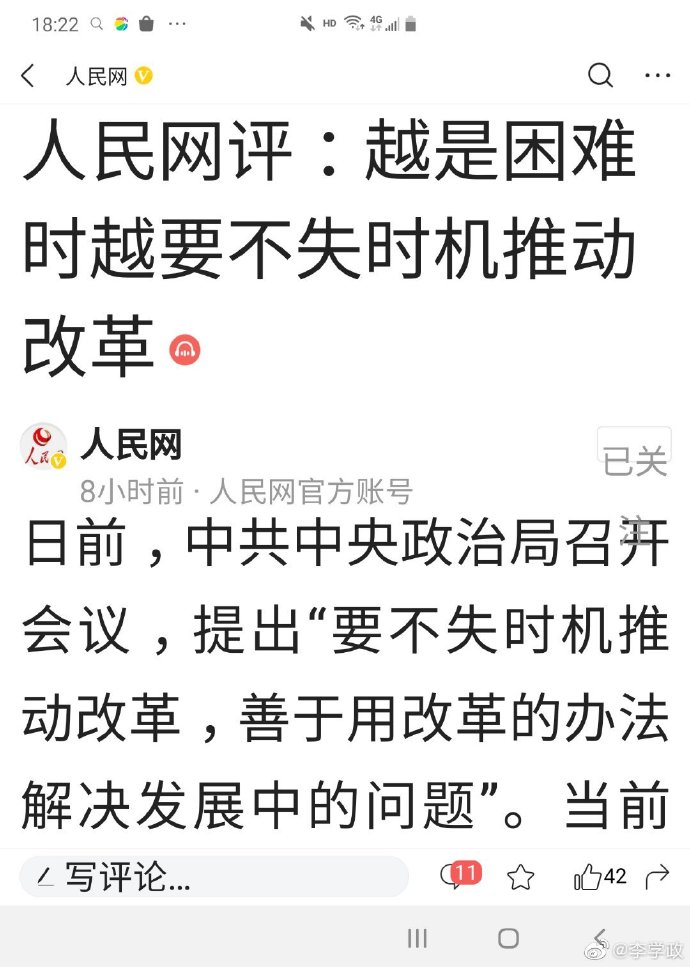Play the article audio via headphone icon
Viewport: 690px width, 967px height.
point(185,350)
